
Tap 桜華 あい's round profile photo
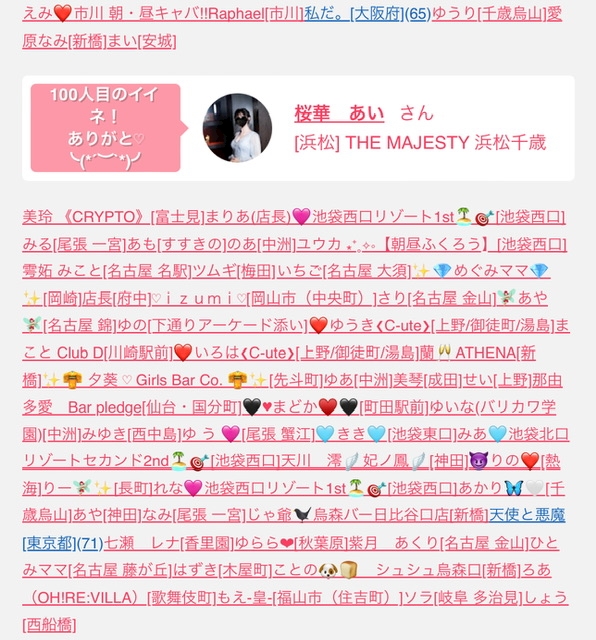[x=237, y=128]
